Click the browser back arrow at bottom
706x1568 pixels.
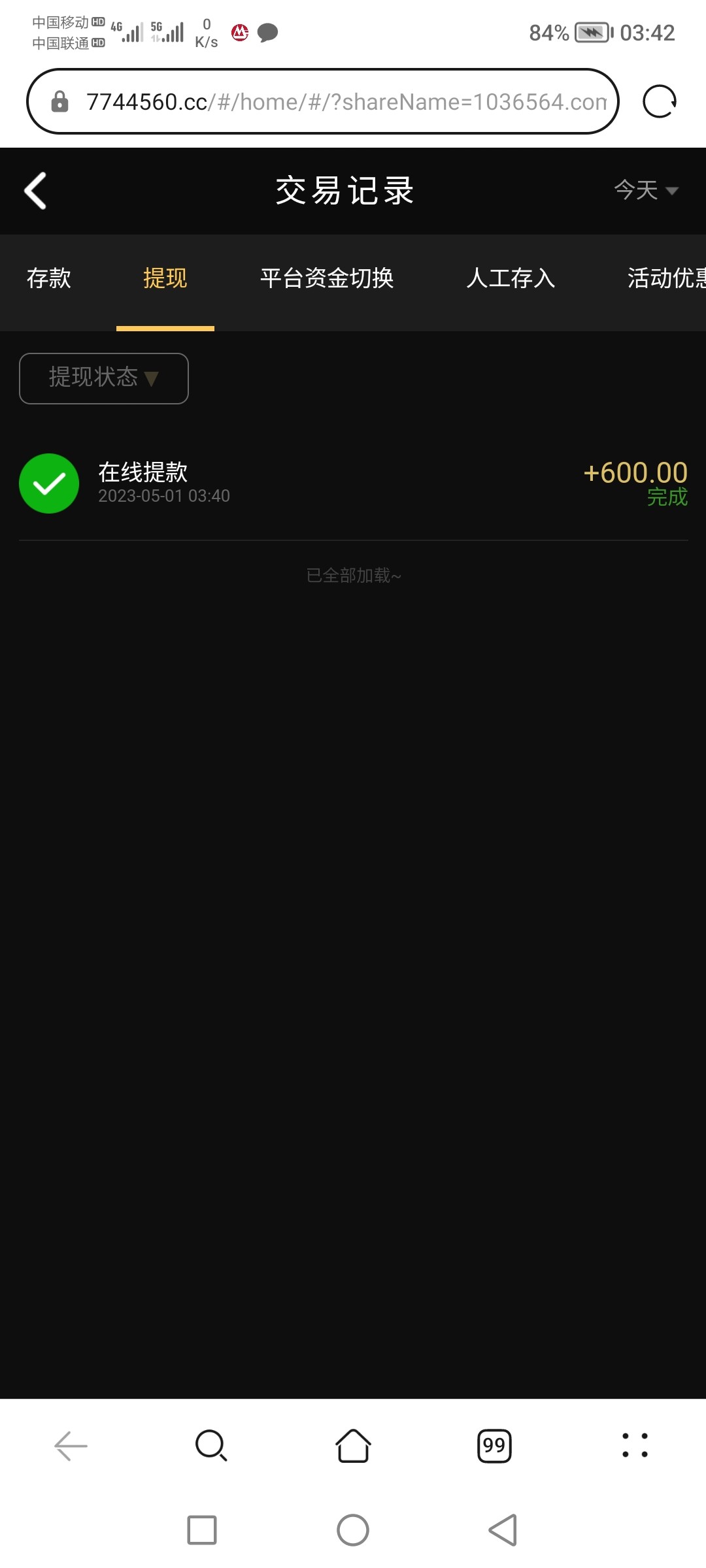[x=69, y=1446]
